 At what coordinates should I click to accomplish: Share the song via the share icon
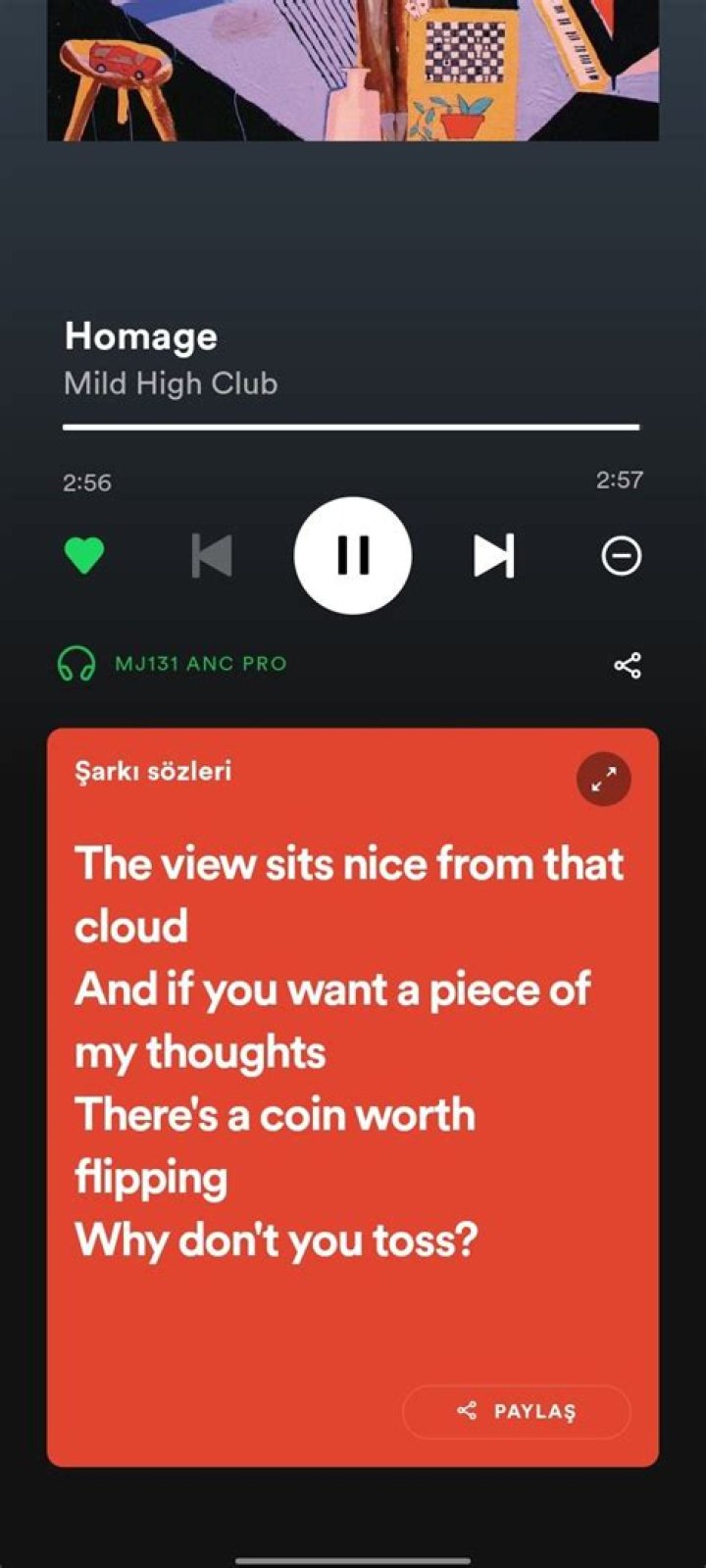coord(628,663)
